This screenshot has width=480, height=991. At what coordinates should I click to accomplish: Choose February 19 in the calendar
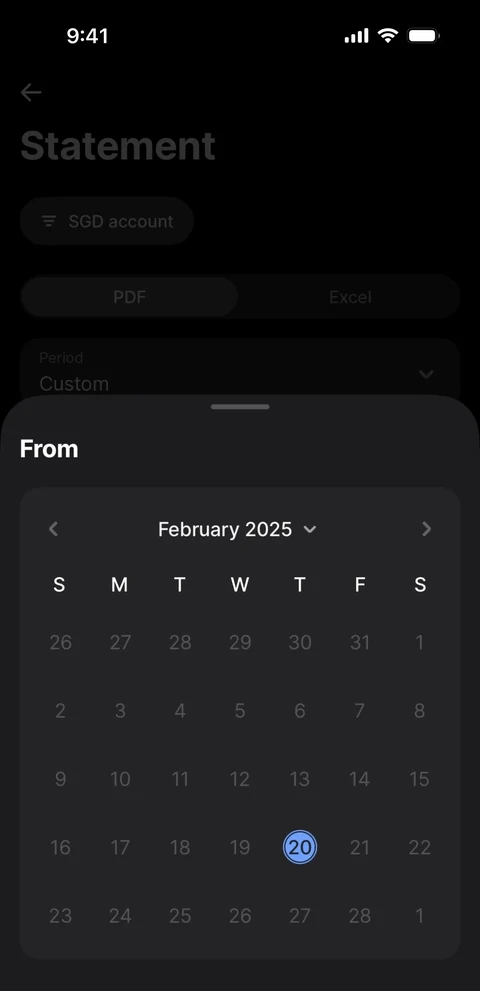(x=240, y=848)
